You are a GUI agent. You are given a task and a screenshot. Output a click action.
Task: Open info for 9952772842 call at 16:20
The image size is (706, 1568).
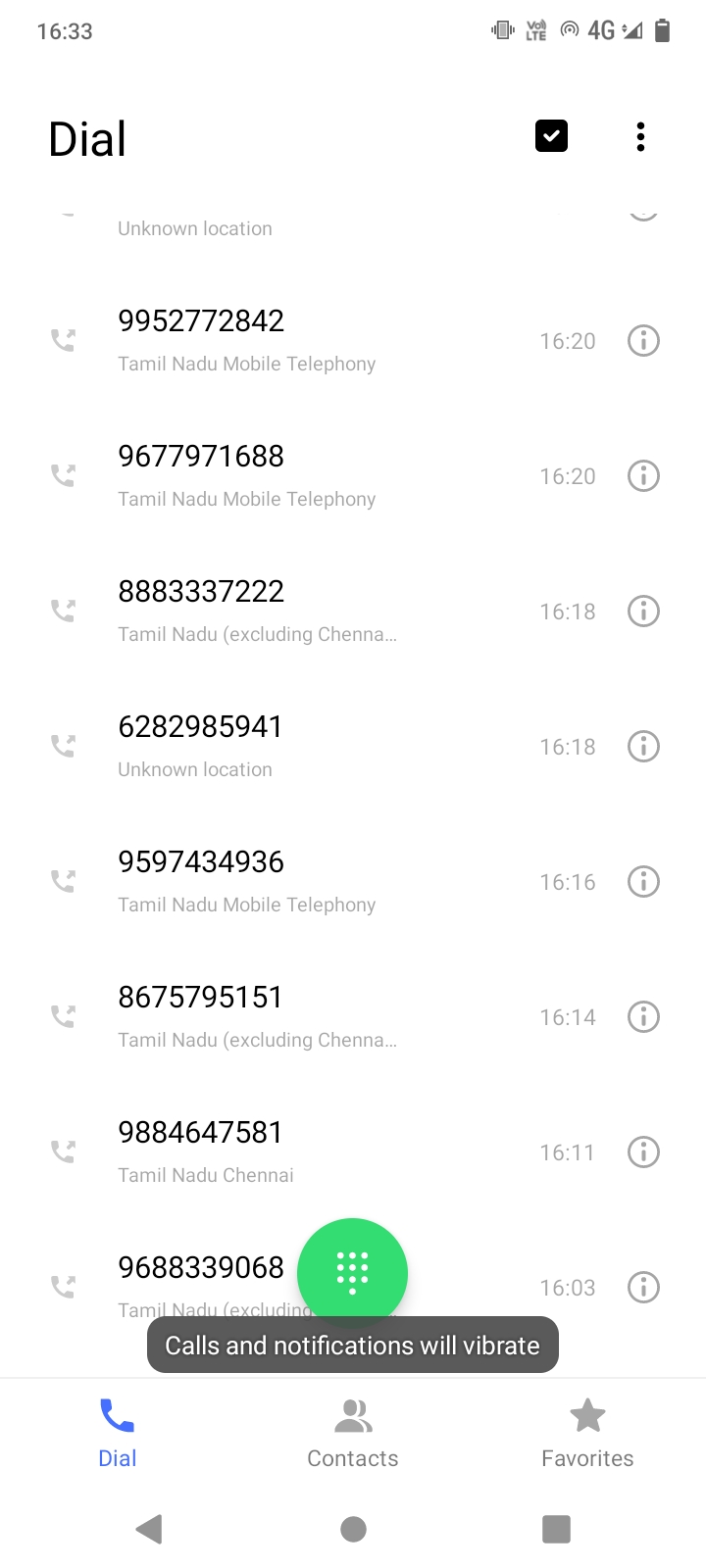click(643, 341)
